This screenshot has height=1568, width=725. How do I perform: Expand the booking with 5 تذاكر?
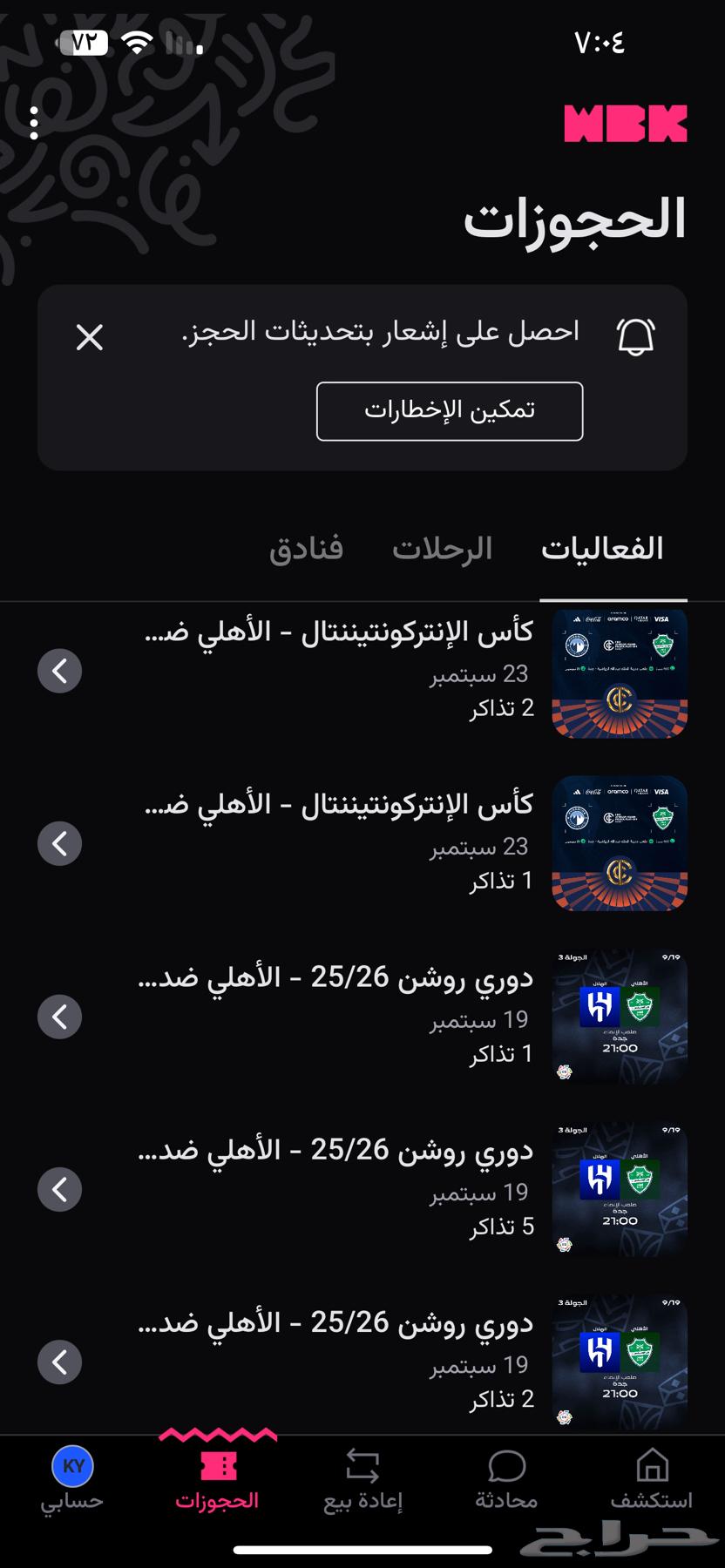(x=59, y=1188)
